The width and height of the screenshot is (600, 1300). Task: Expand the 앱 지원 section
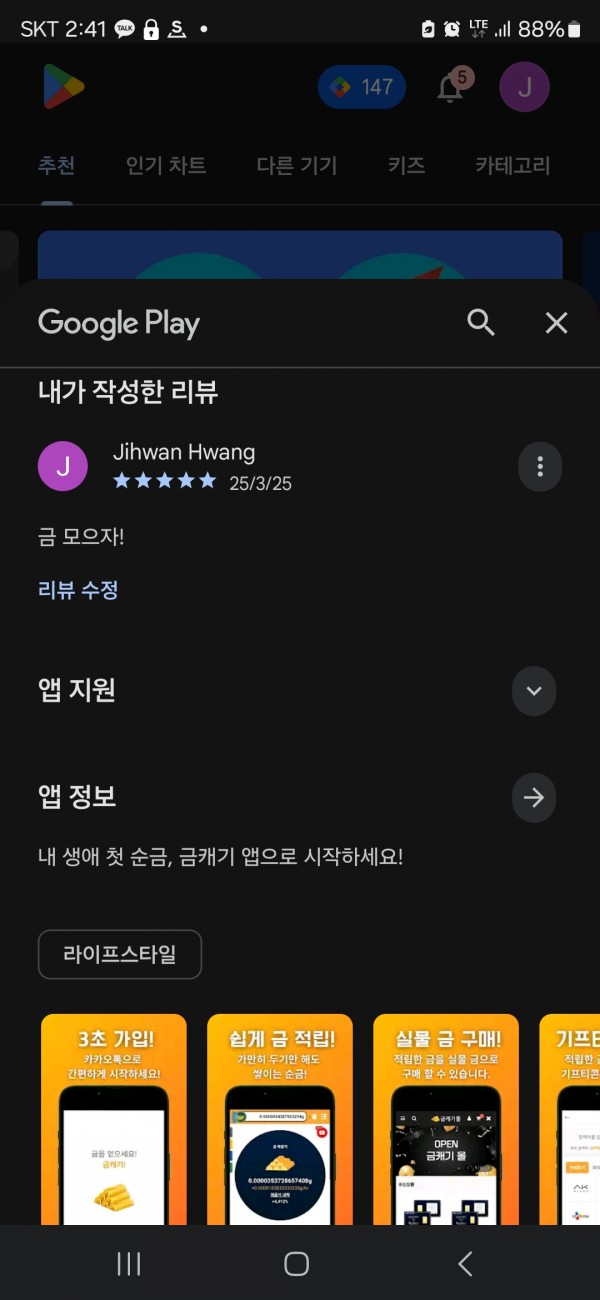534,691
